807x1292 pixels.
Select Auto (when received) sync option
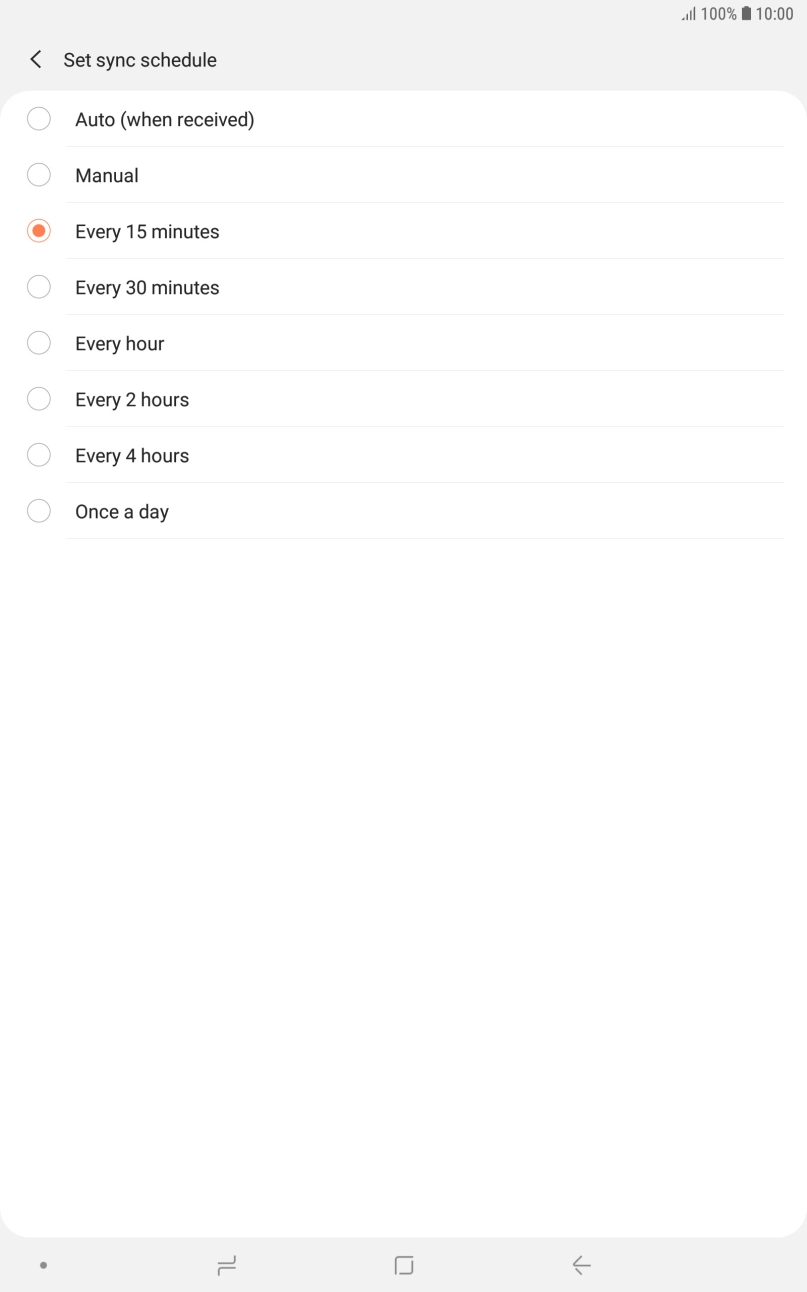tap(164, 120)
